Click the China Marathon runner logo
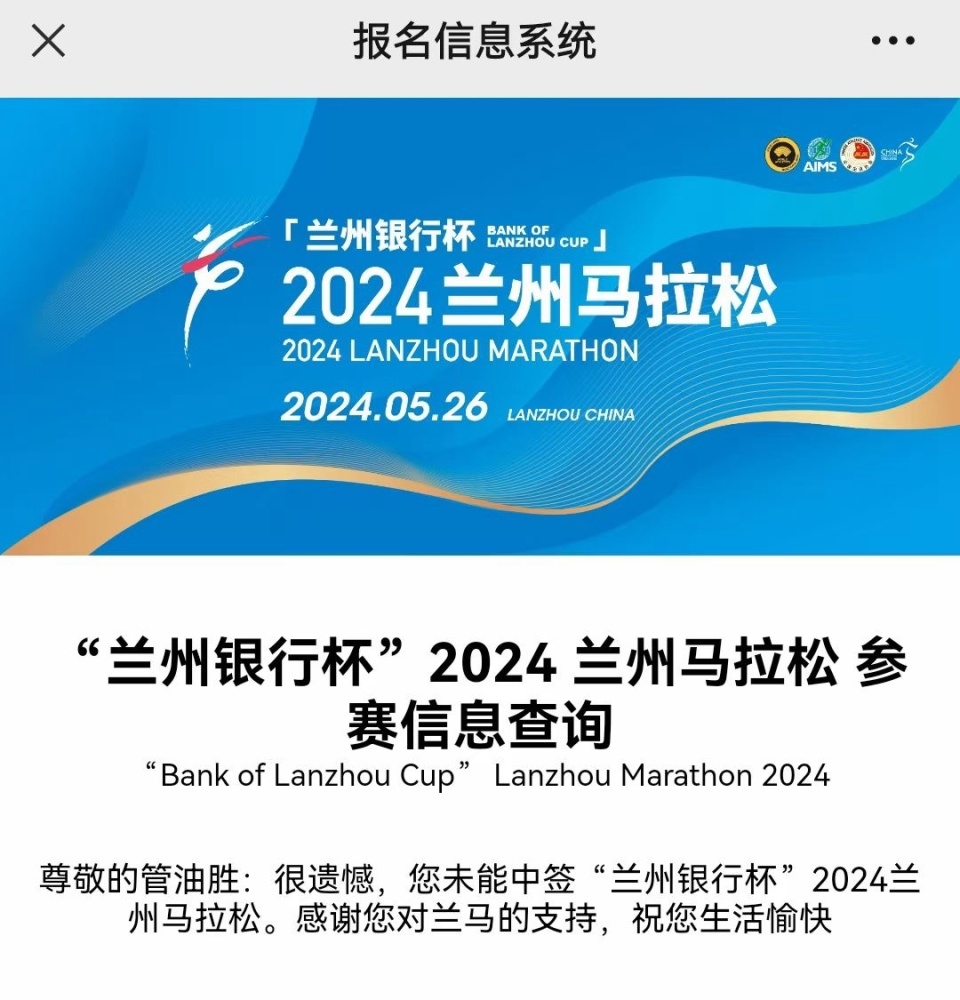The width and height of the screenshot is (960, 1000). 905,152
